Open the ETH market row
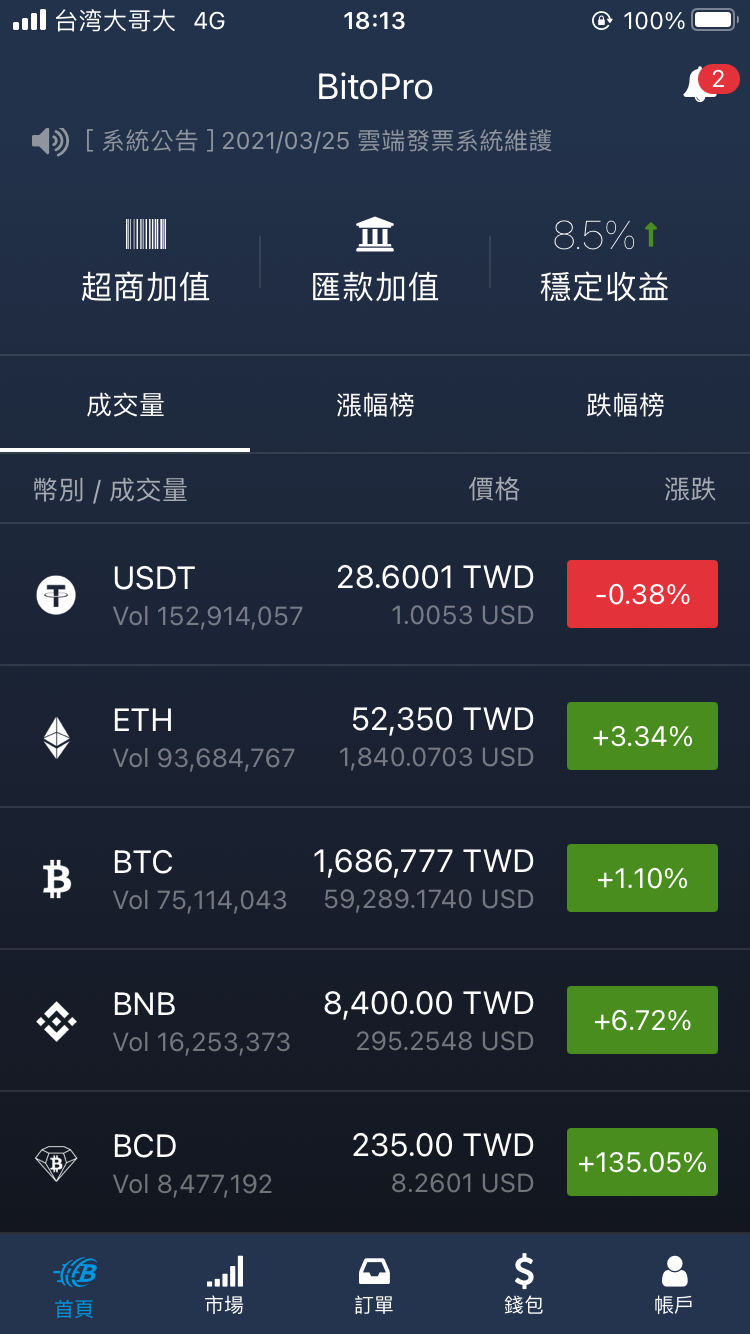The image size is (750, 1334). click(375, 736)
